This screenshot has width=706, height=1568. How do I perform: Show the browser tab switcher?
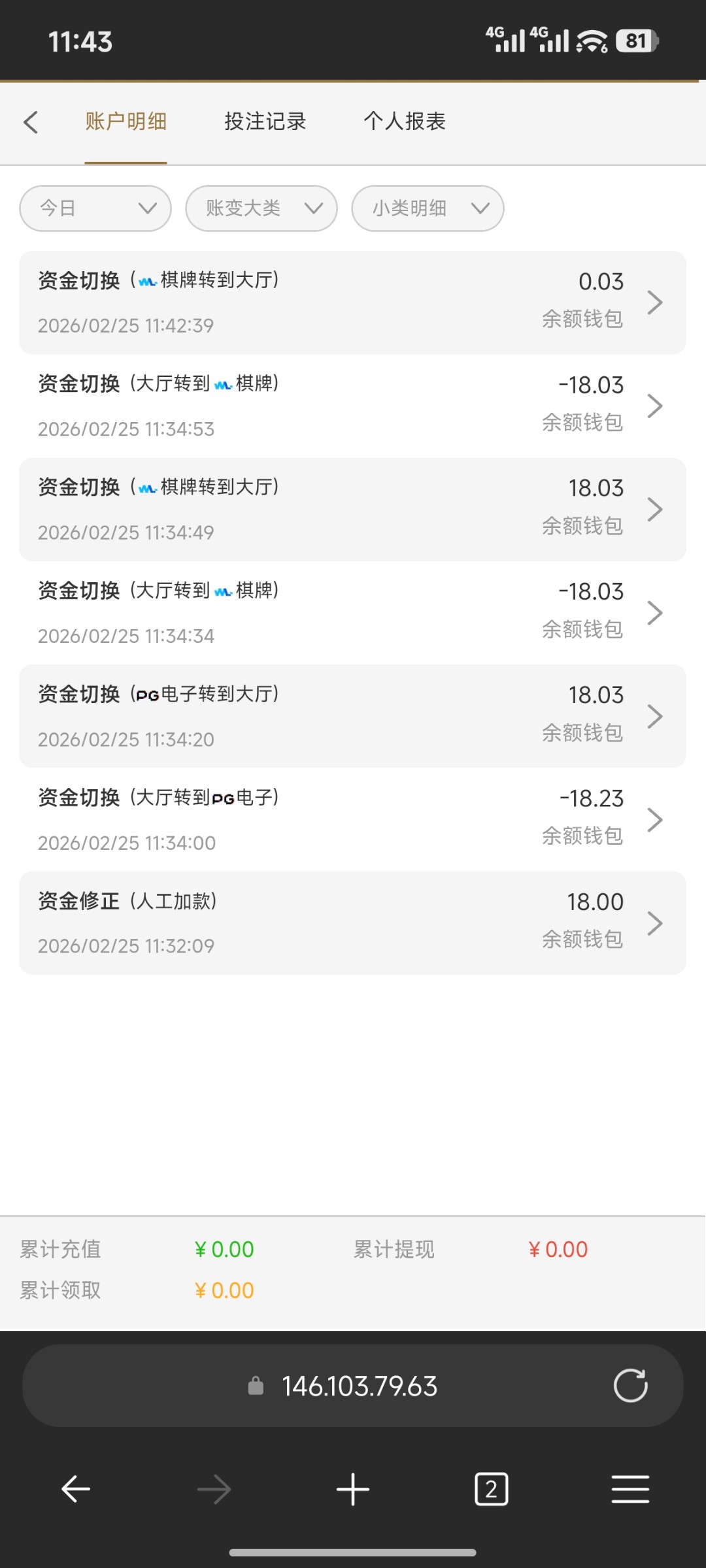[491, 1490]
